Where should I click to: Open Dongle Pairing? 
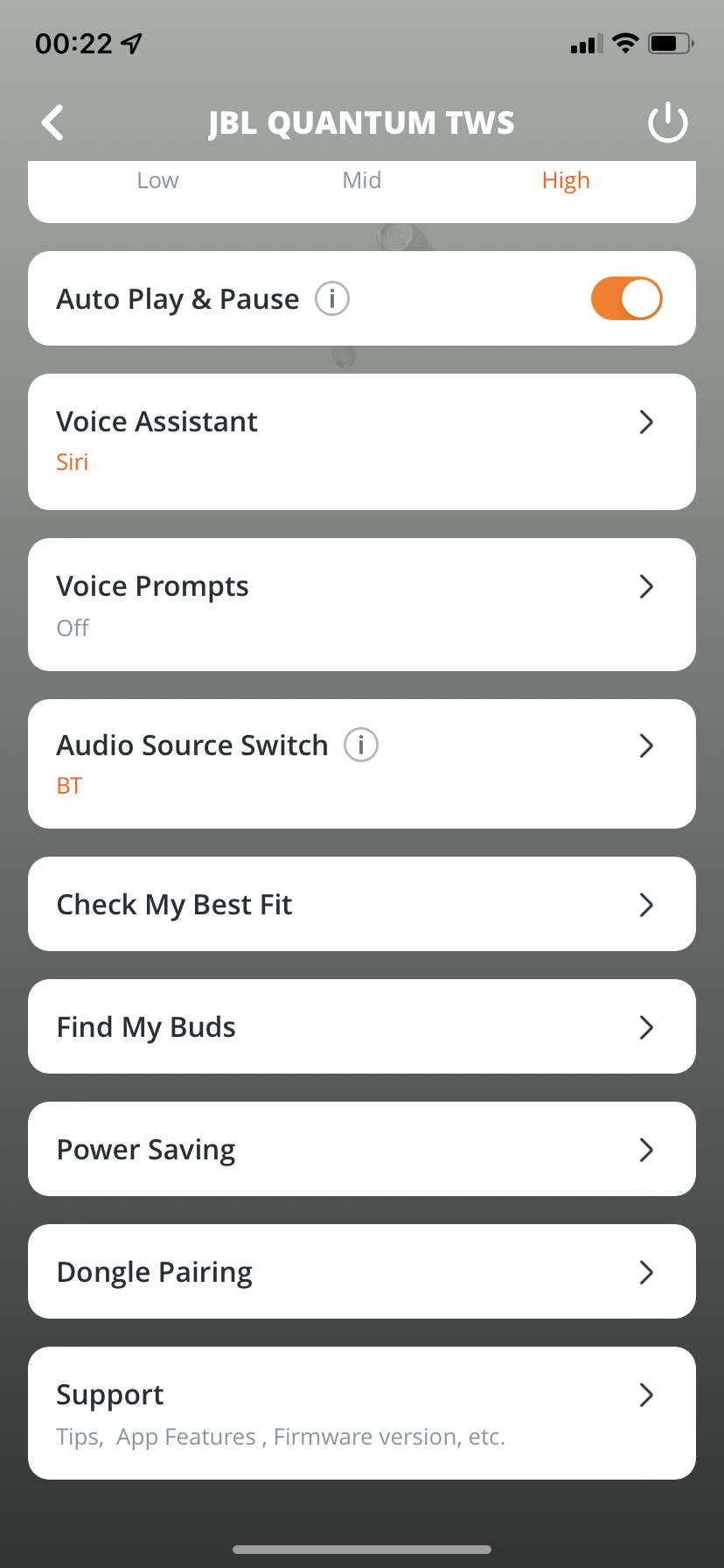tap(362, 1271)
